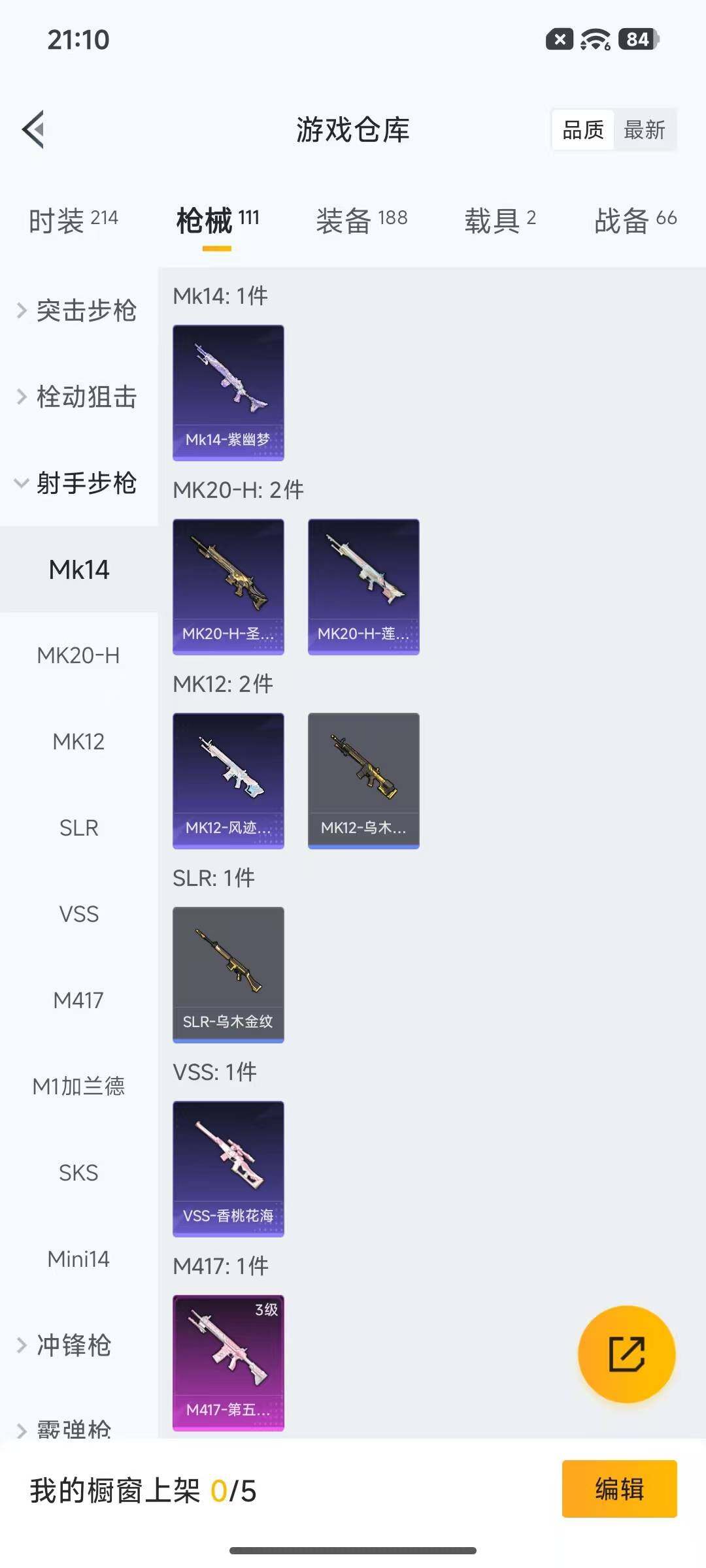
Task: Expand the 栓动狙击 category
Action: pyautogui.click(x=78, y=397)
